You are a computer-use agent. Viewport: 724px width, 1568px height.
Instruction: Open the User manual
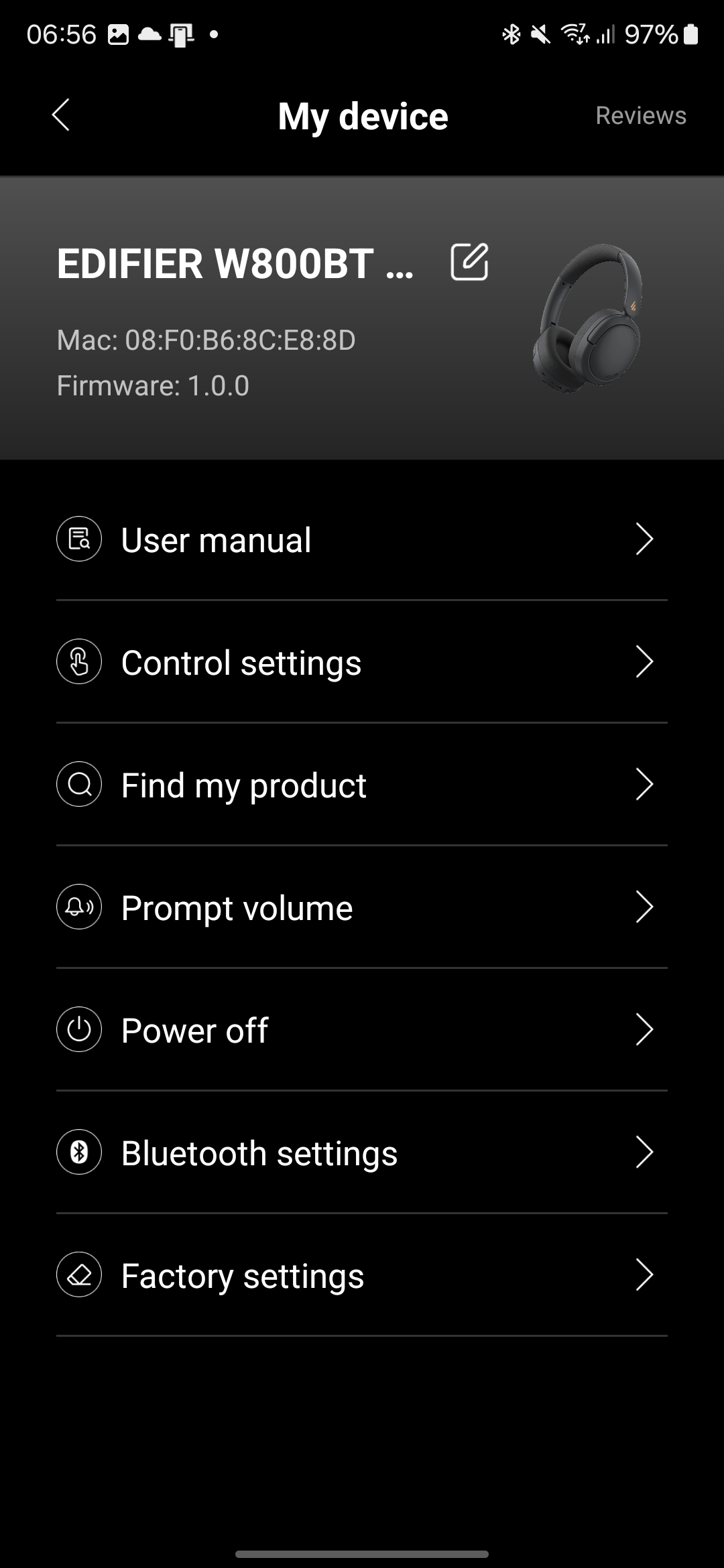point(362,539)
